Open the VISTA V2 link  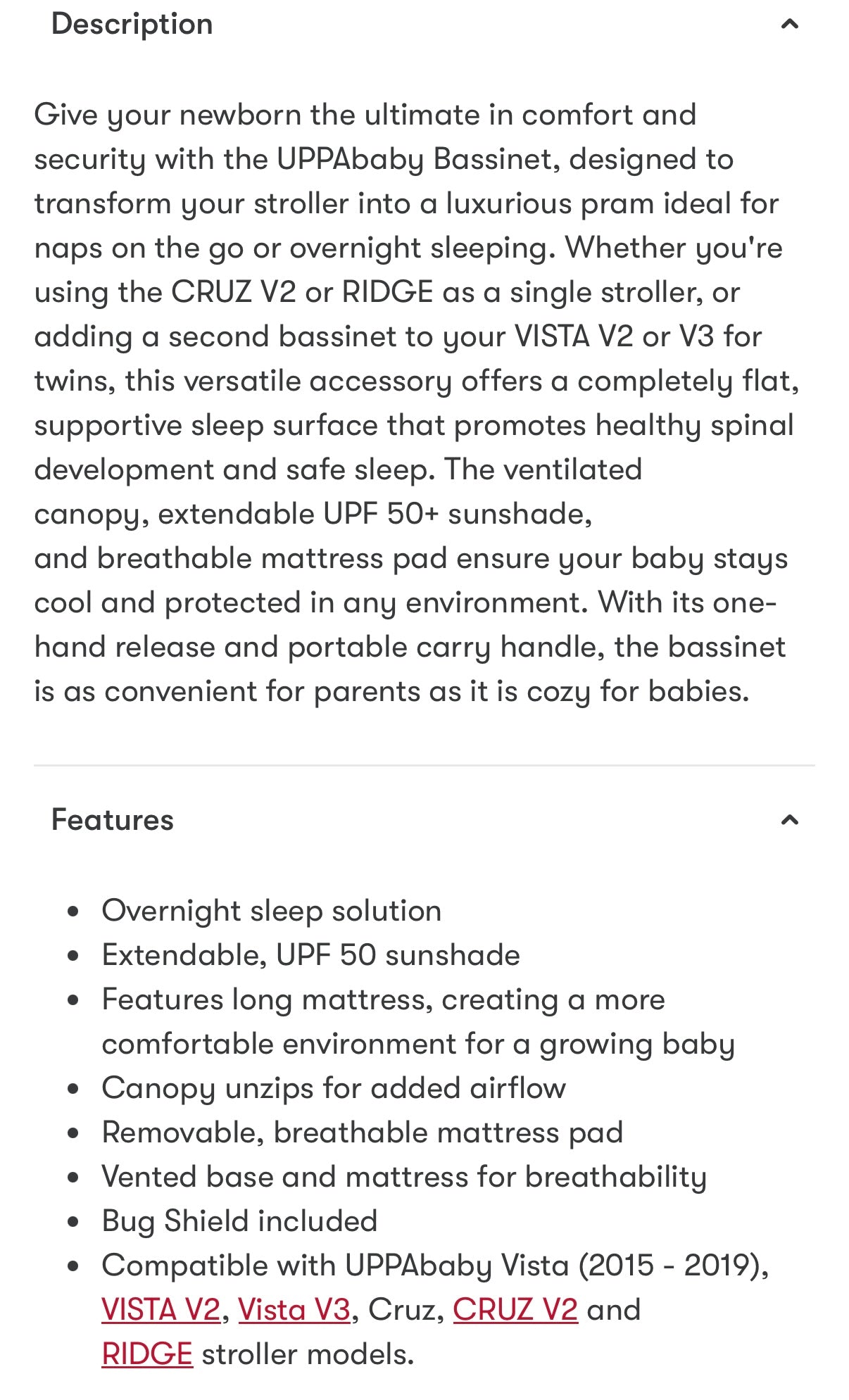[161, 1310]
